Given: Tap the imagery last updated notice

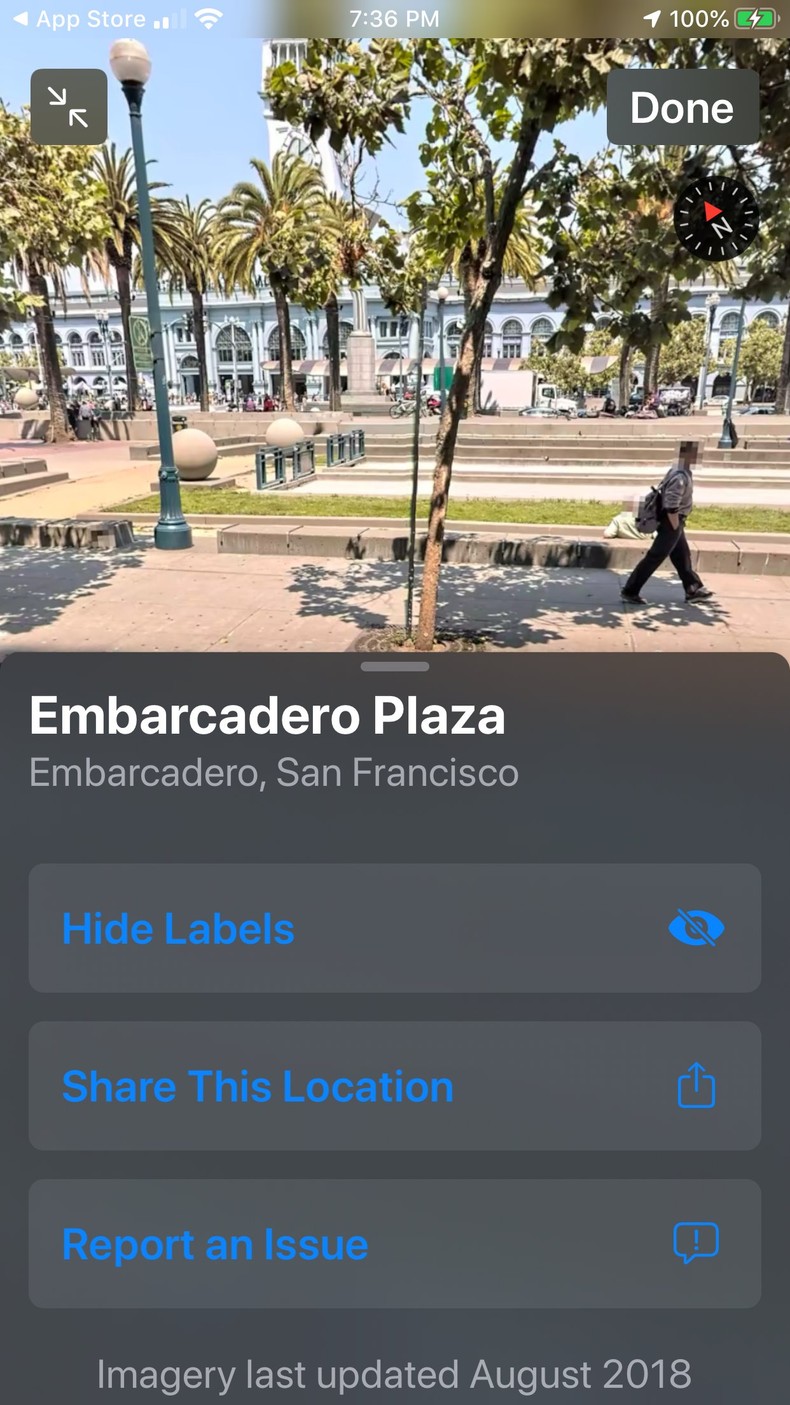Looking at the screenshot, I should tap(394, 1374).
